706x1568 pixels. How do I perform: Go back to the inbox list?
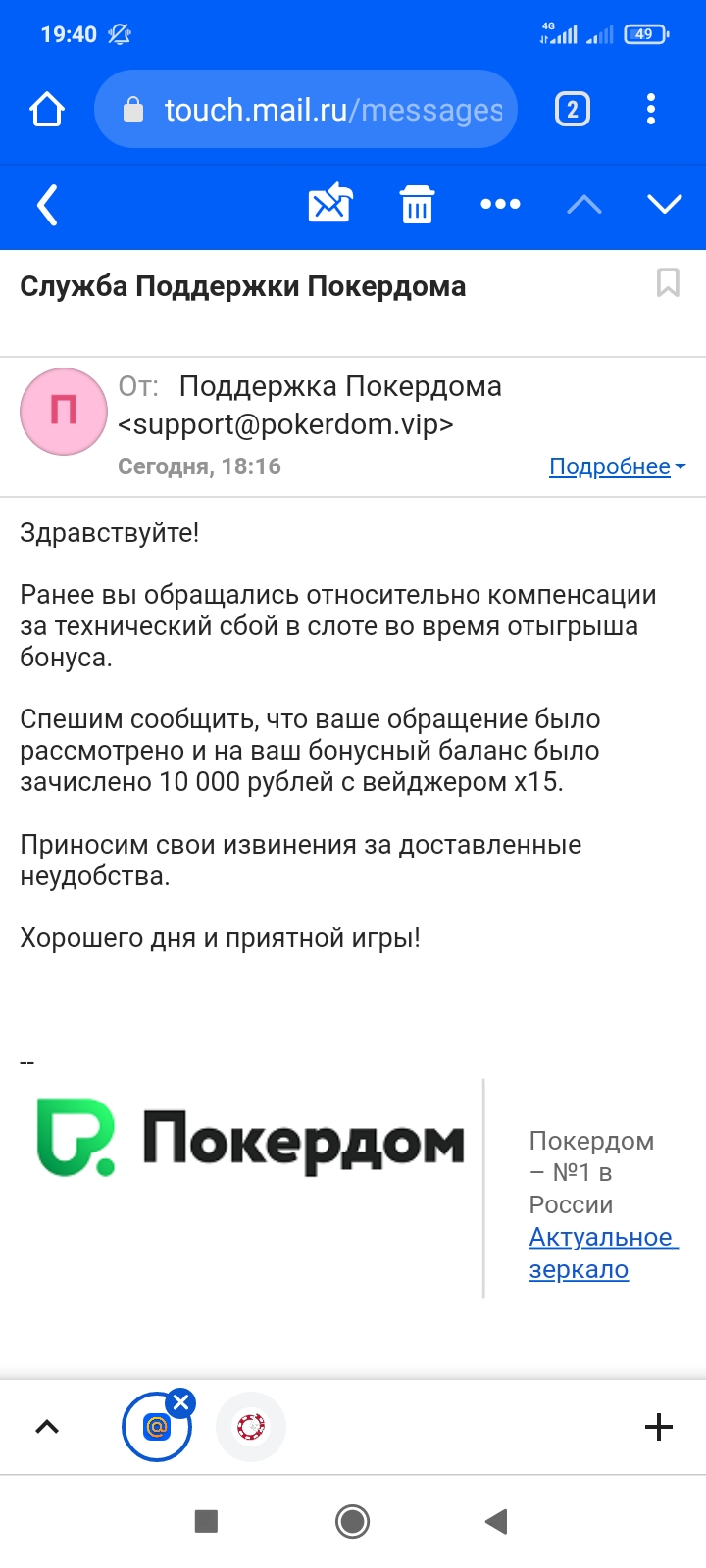coord(47,205)
